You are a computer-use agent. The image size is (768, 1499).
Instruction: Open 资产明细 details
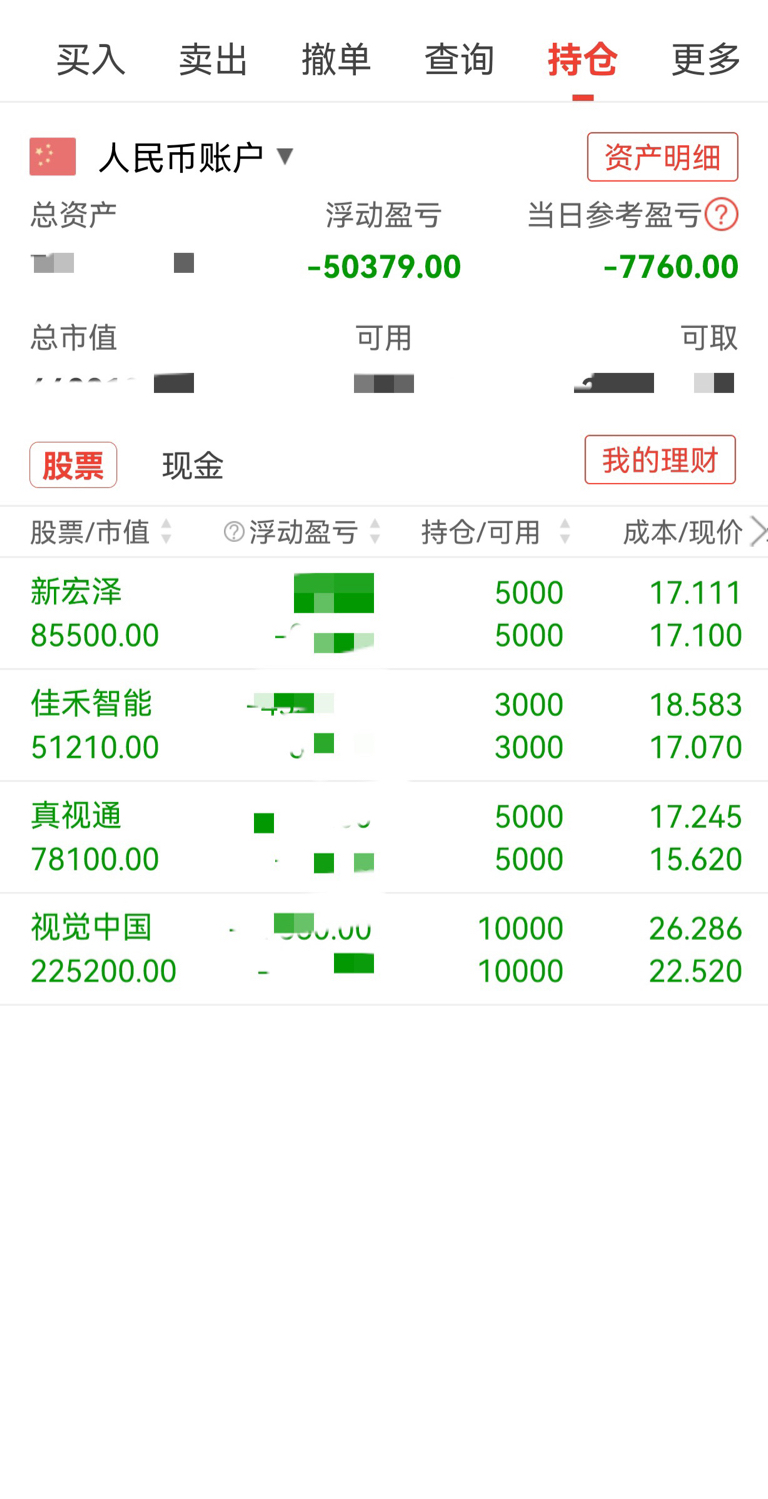662,157
